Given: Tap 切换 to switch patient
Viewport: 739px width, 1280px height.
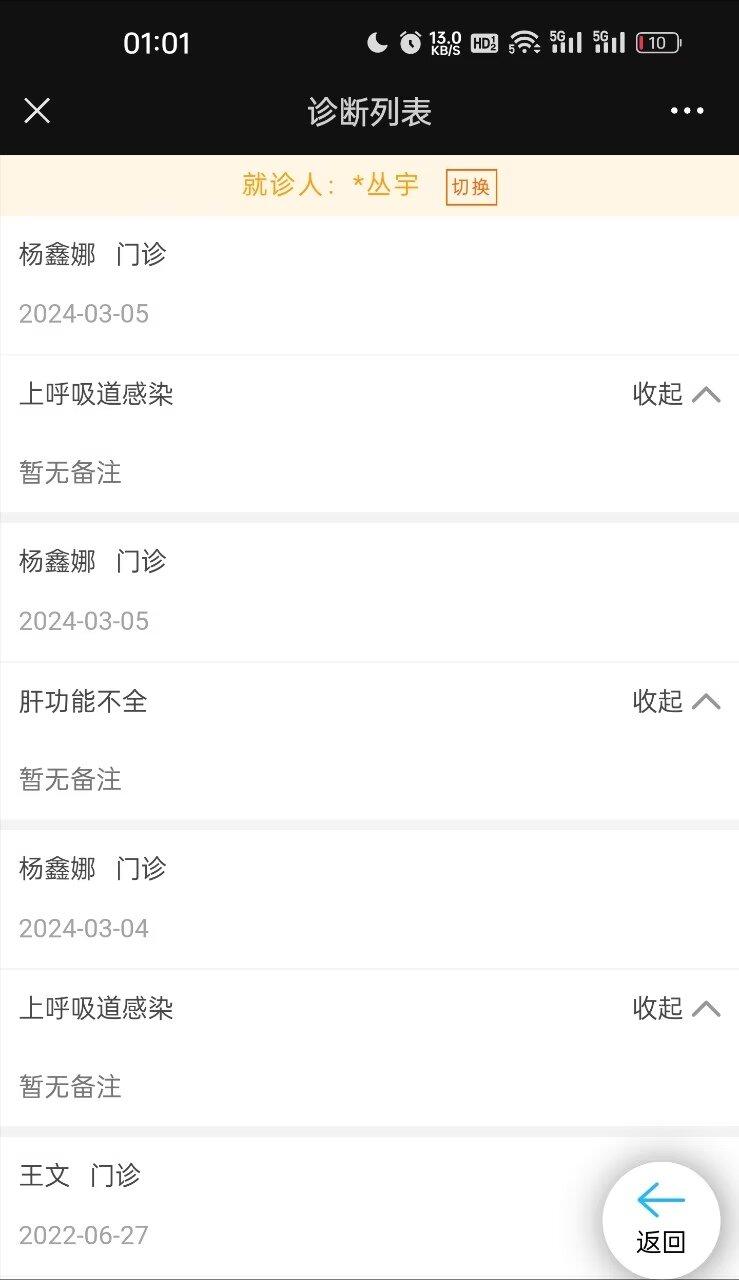Looking at the screenshot, I should tap(471, 187).
